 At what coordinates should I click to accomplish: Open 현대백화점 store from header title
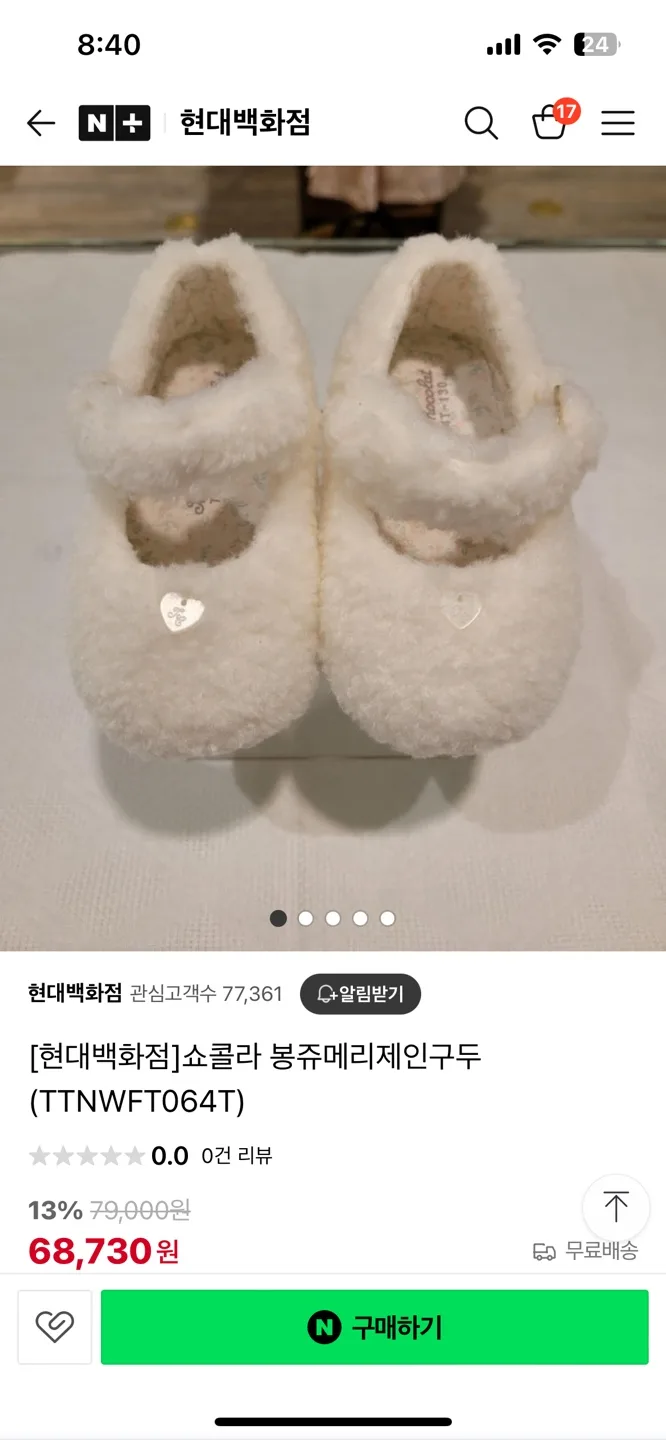coord(245,123)
